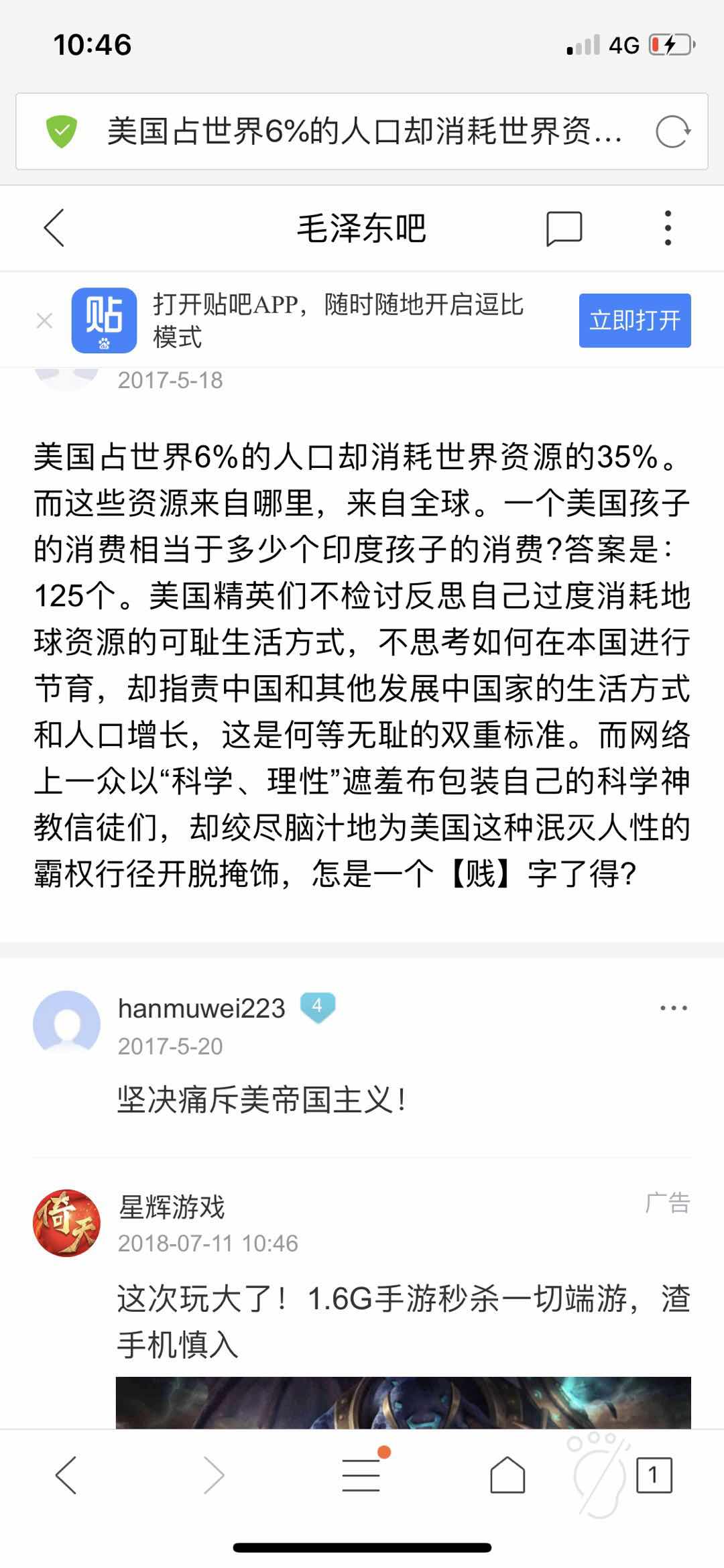Tap the 毛泽东吧 forum title
This screenshot has width=724, height=1568.
[361, 228]
